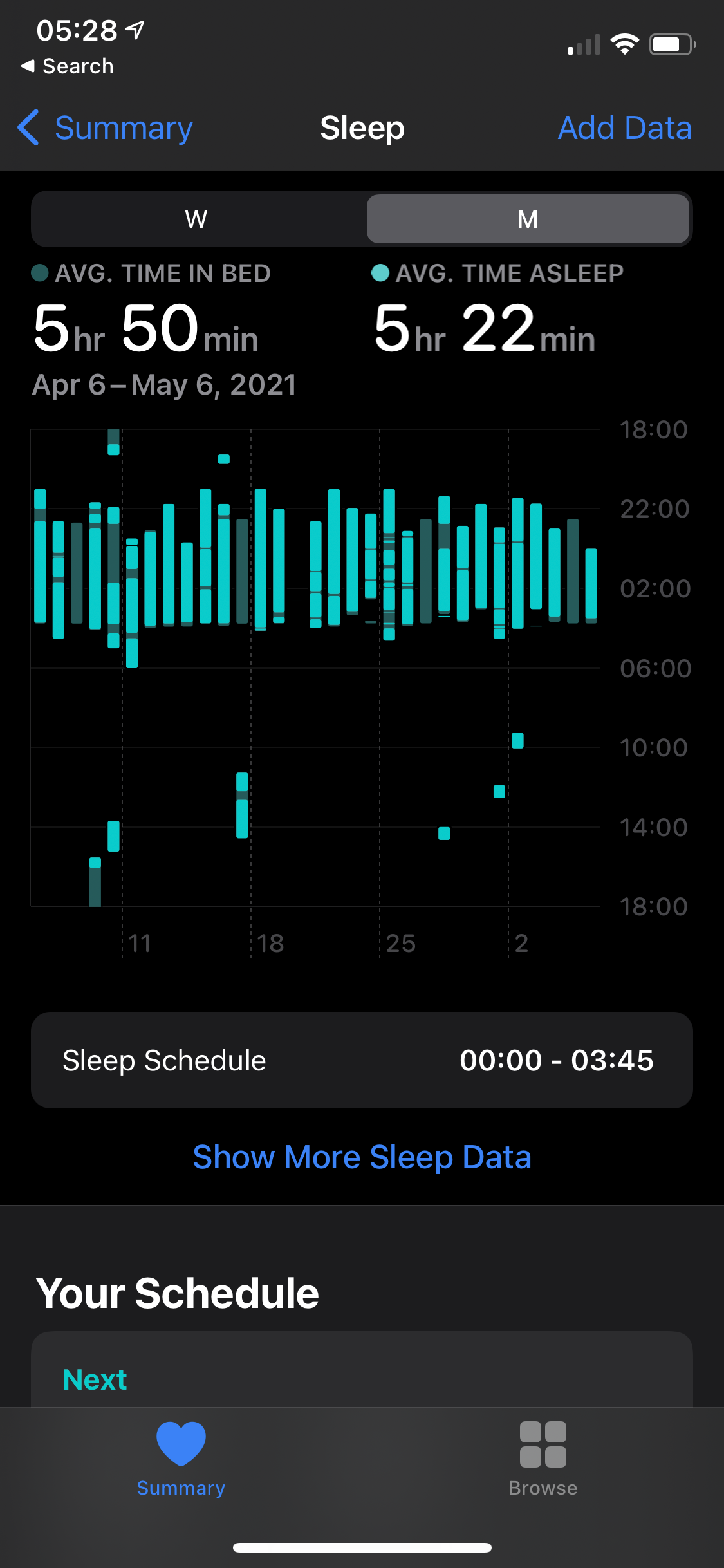Return to Search via status bar link

[x=68, y=66]
